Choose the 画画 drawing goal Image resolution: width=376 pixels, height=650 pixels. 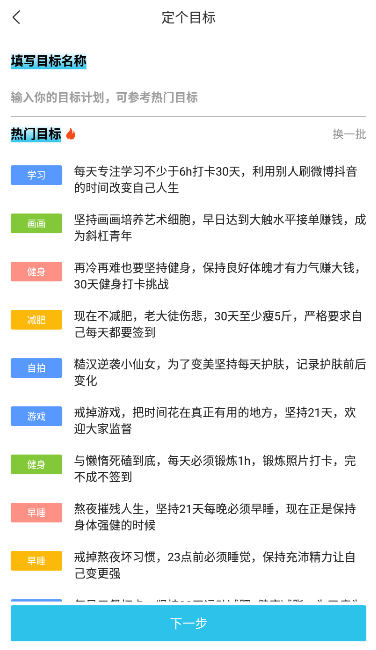coord(188,228)
